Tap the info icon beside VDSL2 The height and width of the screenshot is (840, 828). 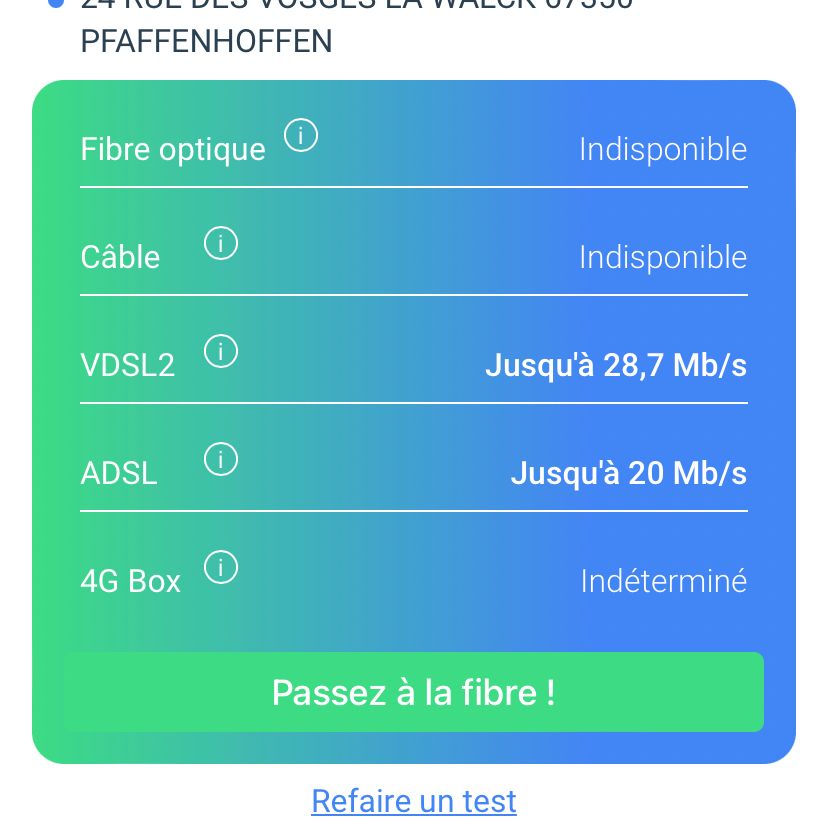221,351
